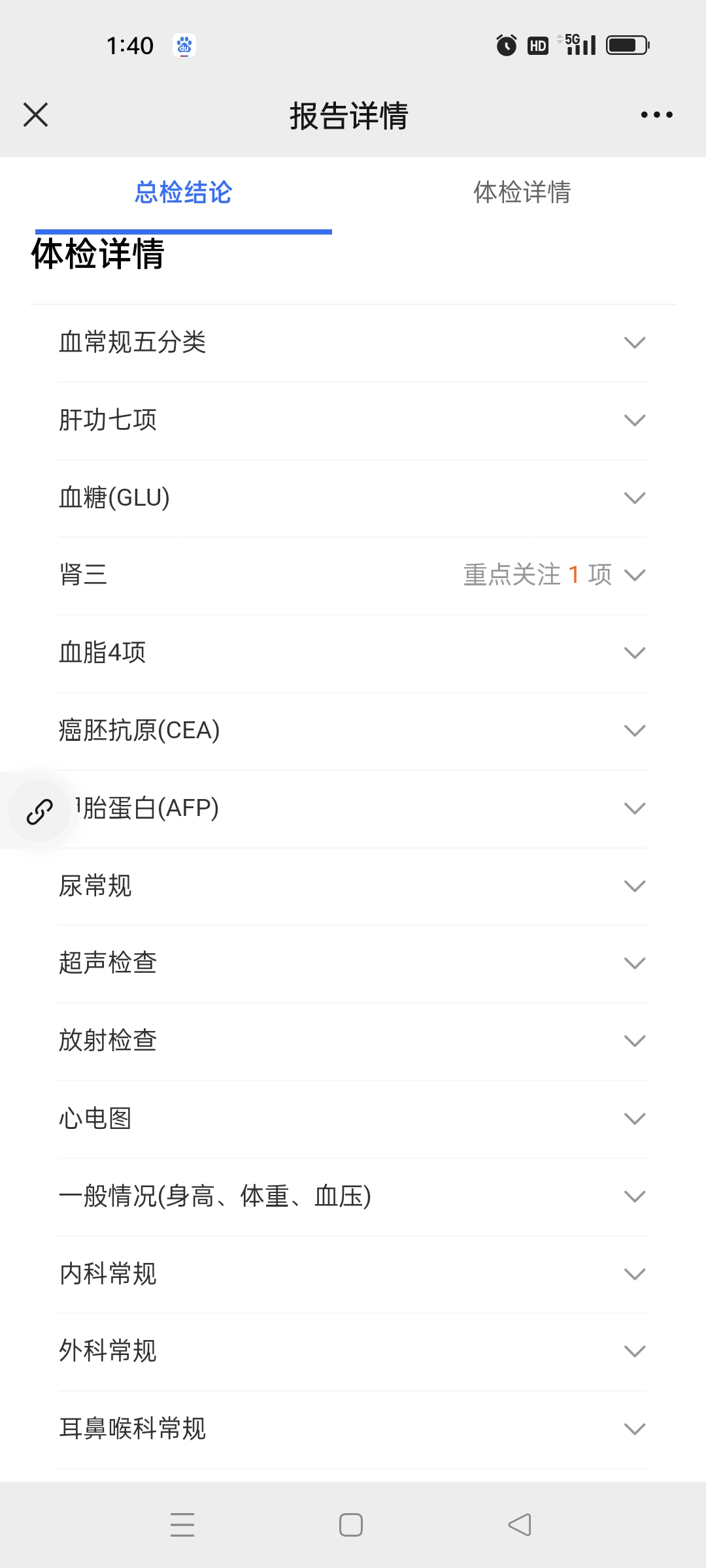This screenshot has width=706, height=1568.
Task: Go back using the system back button
Action: (520, 1525)
